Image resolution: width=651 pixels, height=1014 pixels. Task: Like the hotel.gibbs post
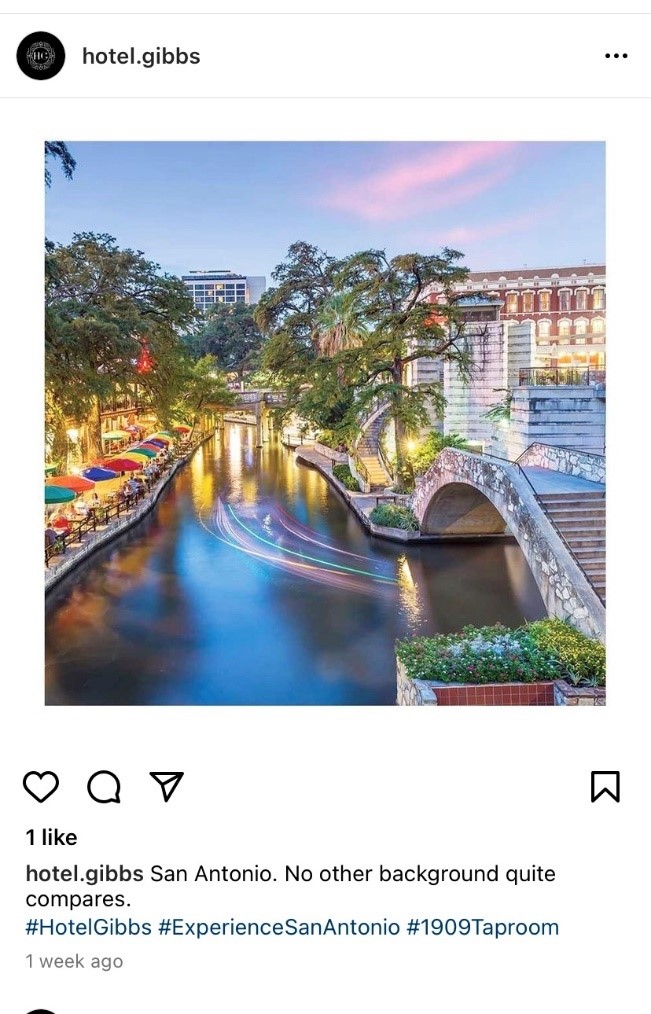pos(41,787)
